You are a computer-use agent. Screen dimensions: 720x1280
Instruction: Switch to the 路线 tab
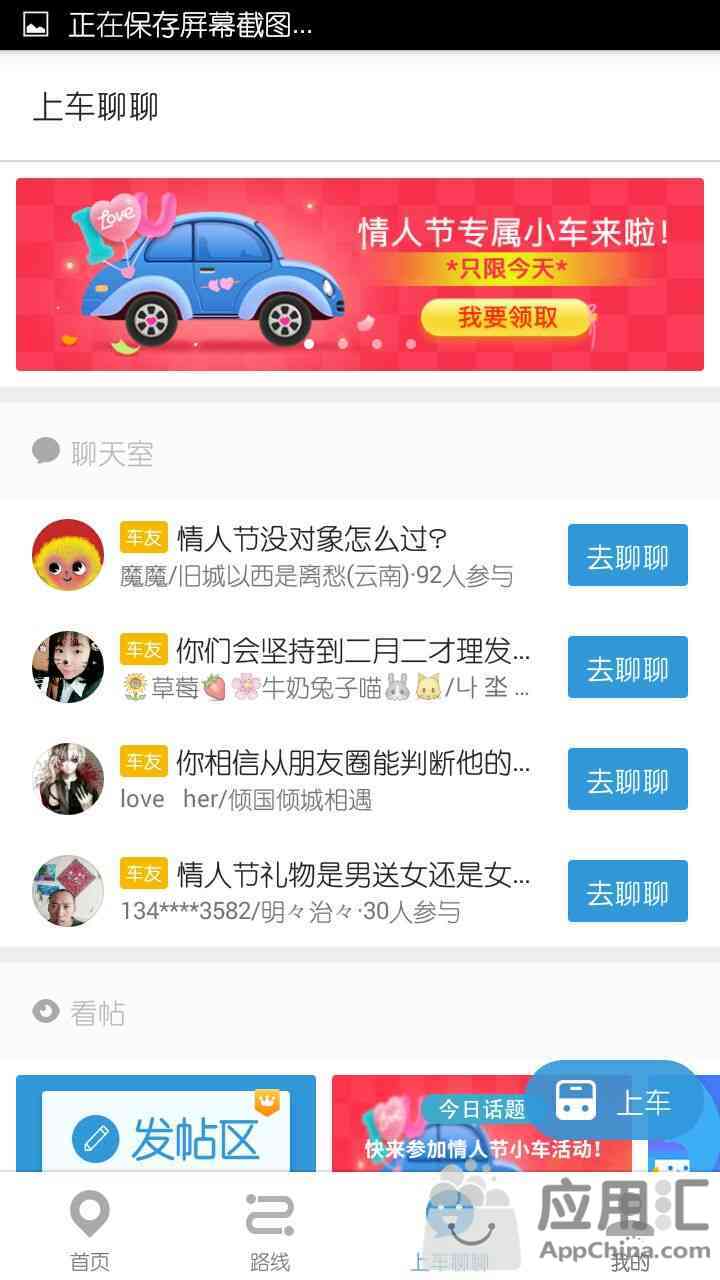click(269, 1230)
